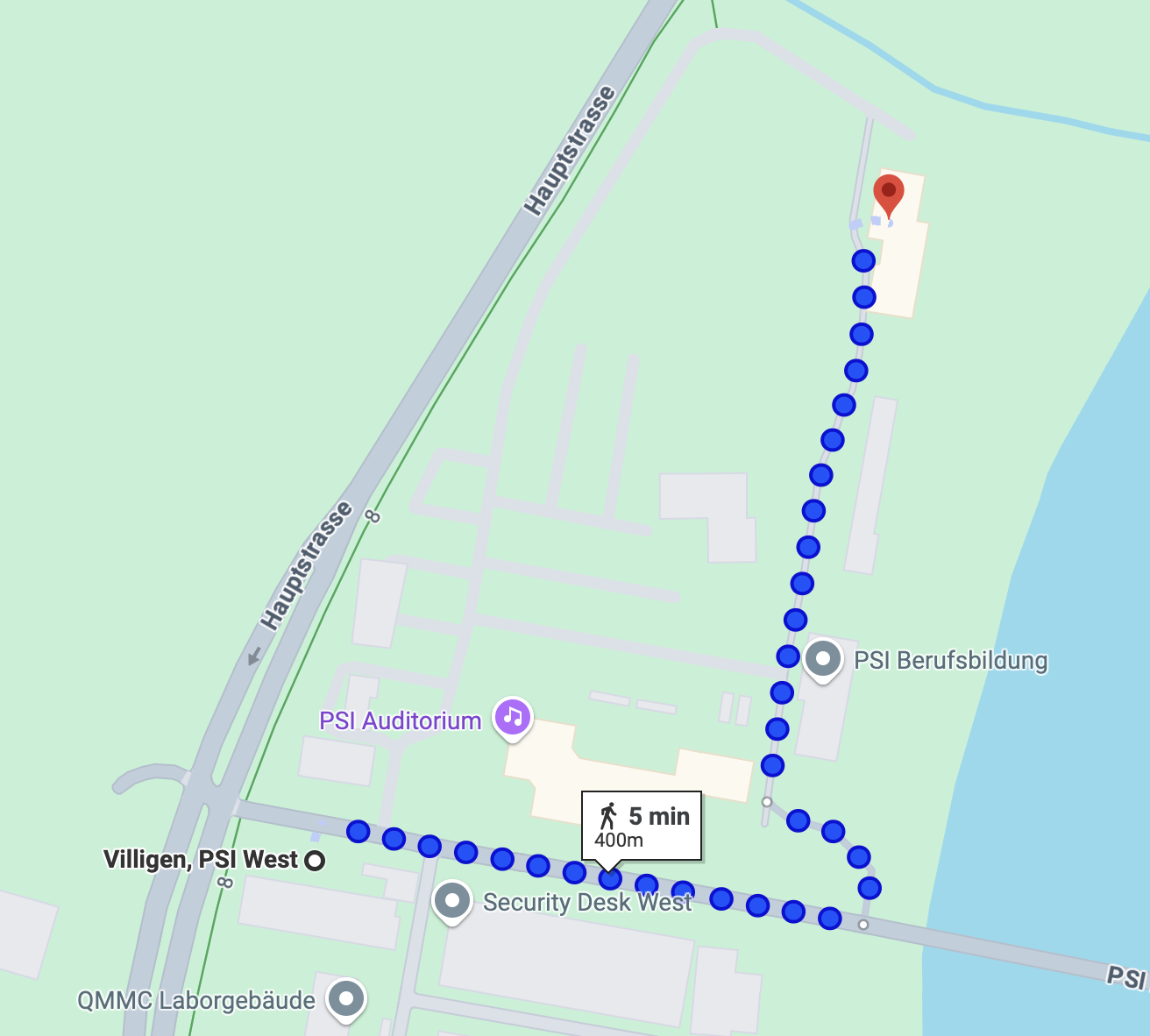Select the PSI Berufsbildung map pin
Viewport: 1150px width, 1036px height.
[822, 658]
